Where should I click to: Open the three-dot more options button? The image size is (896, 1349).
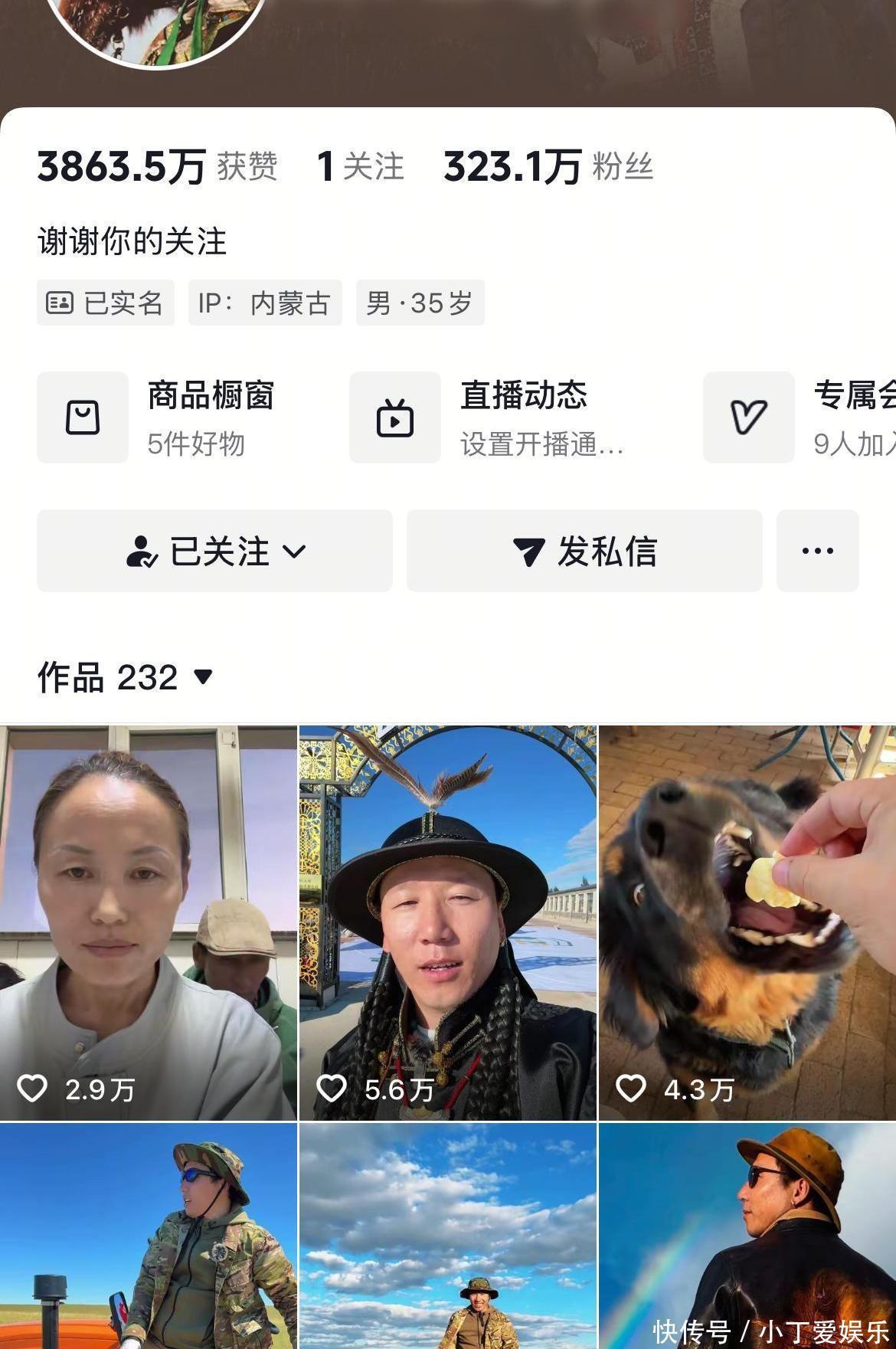coord(817,551)
